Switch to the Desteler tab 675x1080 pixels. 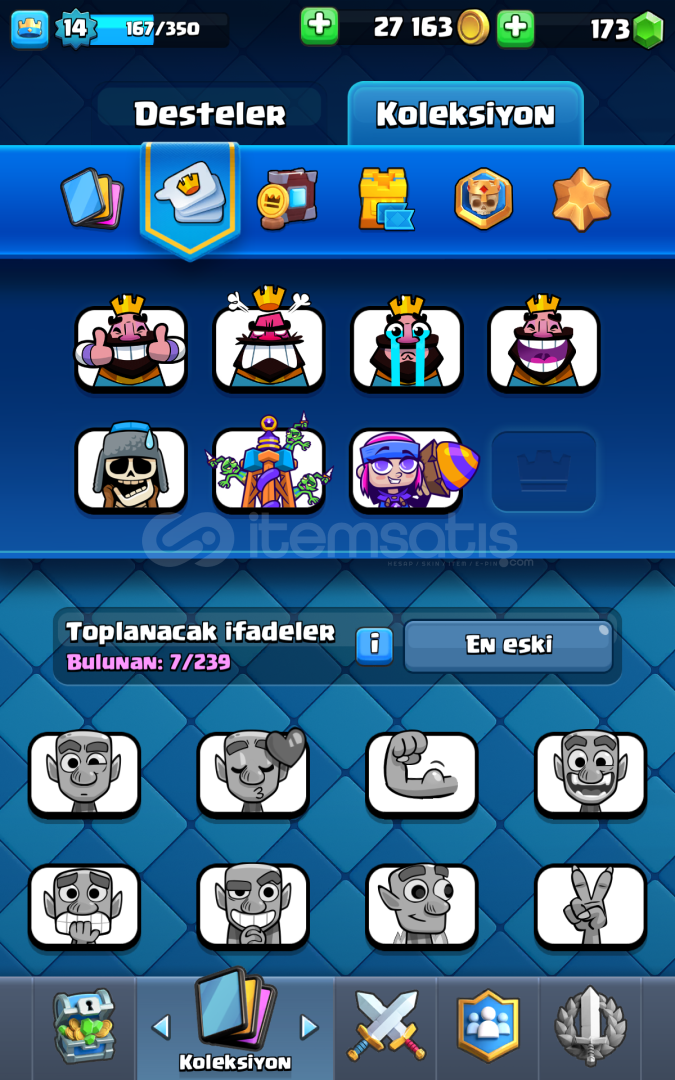[x=209, y=114]
